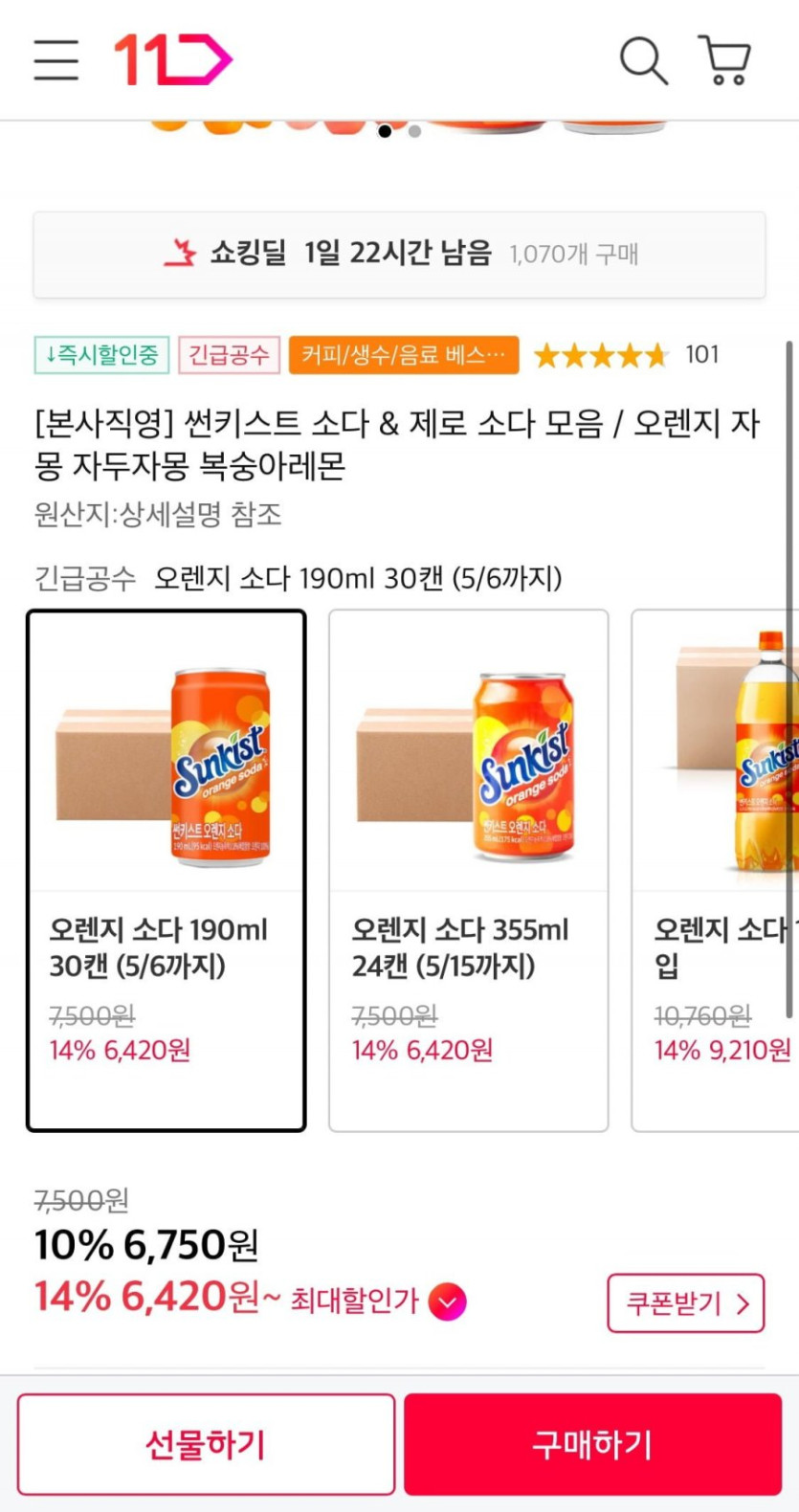Expand the 최대할인가 details
Viewport: 799px width, 1512px height.
tap(447, 1301)
